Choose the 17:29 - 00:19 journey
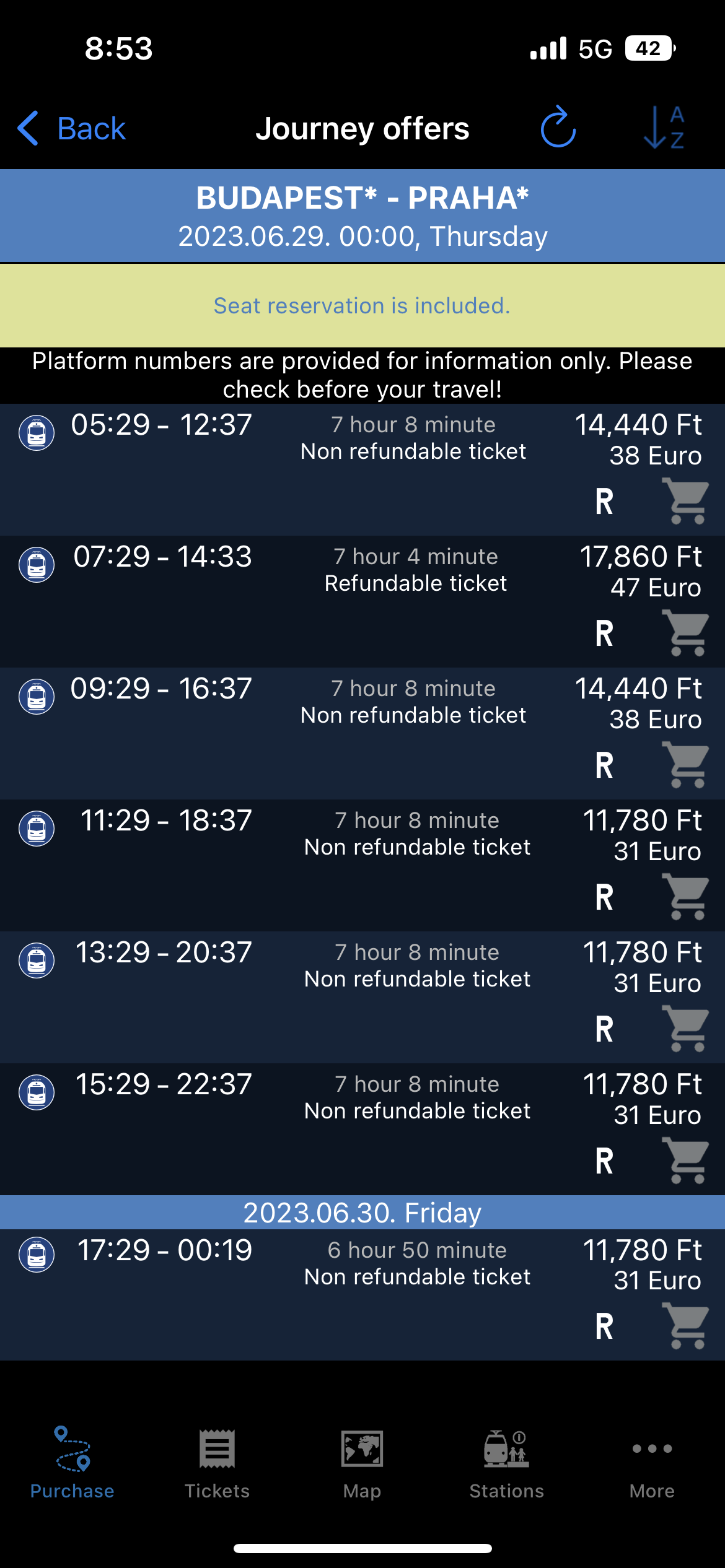 click(x=362, y=1295)
